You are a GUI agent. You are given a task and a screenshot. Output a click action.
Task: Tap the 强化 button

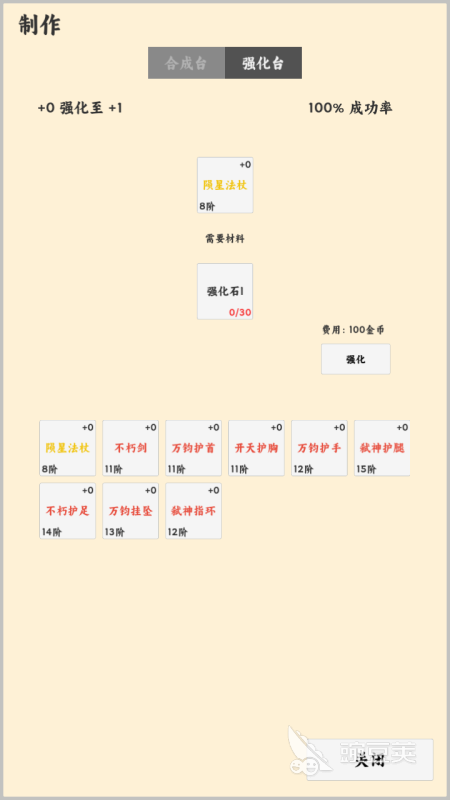(x=356, y=359)
